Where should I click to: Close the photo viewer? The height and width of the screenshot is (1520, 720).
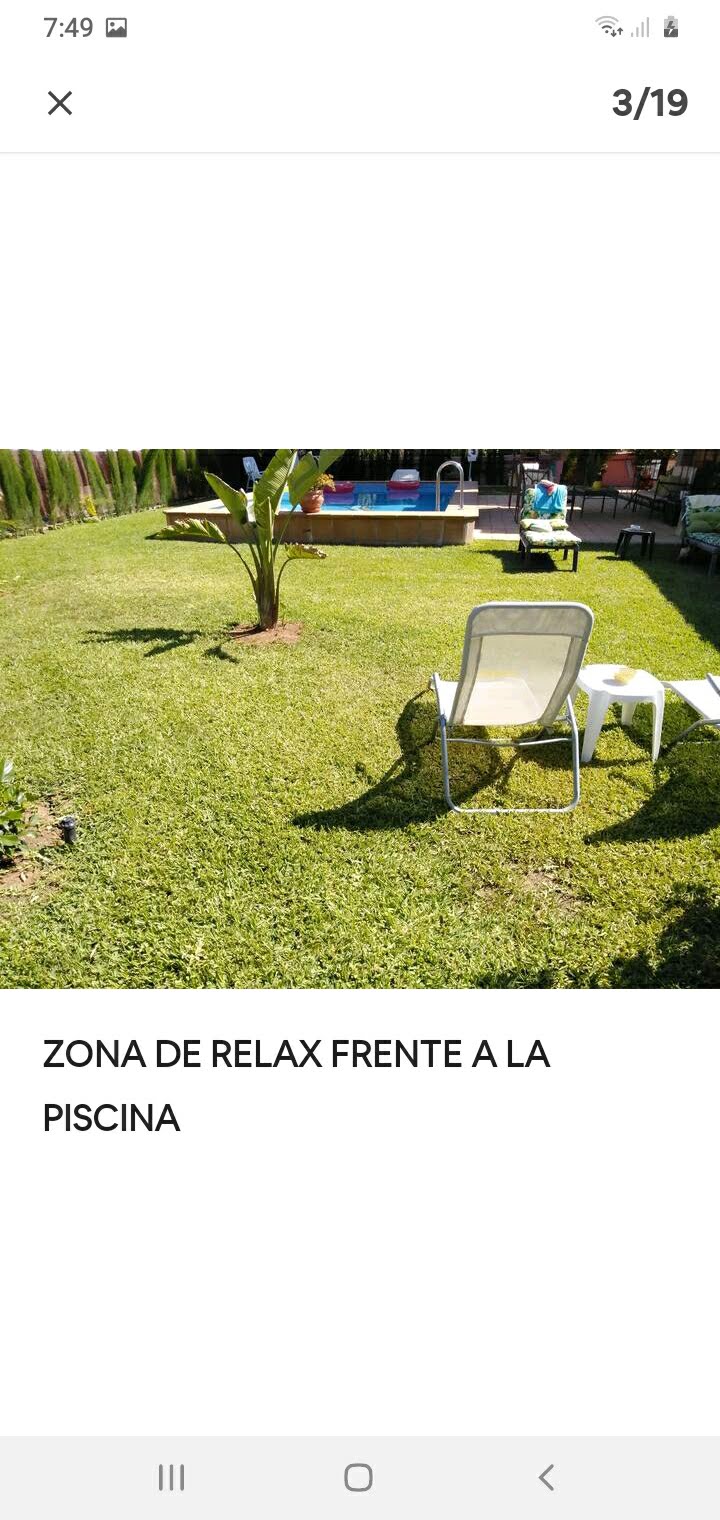[60, 103]
